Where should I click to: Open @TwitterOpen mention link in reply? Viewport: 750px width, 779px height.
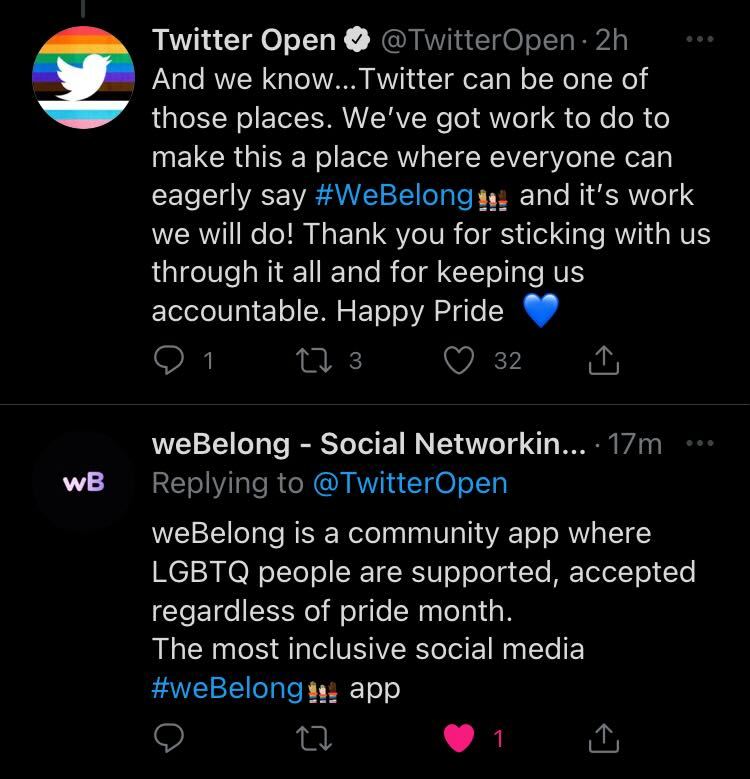[410, 483]
